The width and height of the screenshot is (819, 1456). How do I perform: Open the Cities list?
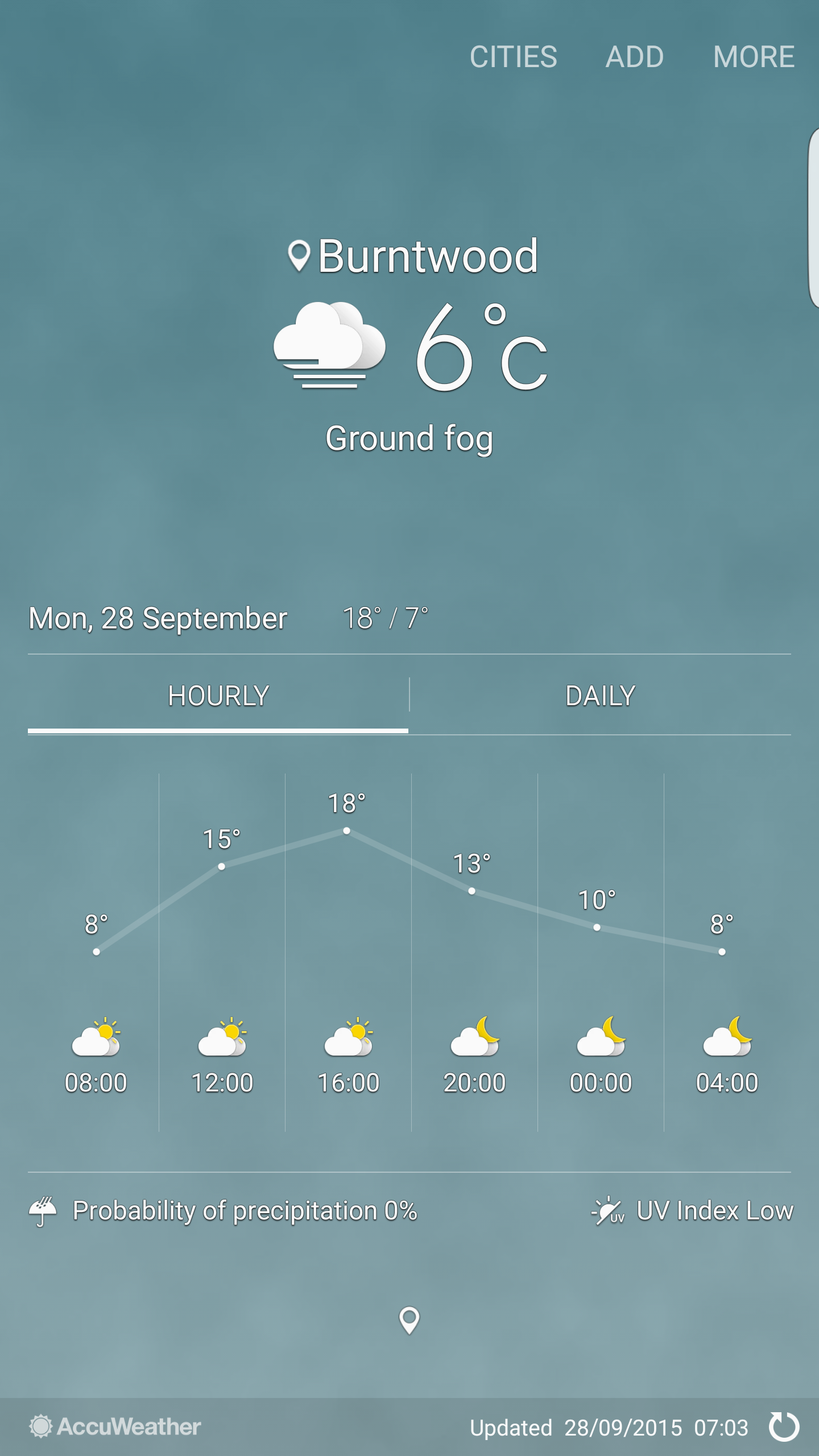(513, 57)
